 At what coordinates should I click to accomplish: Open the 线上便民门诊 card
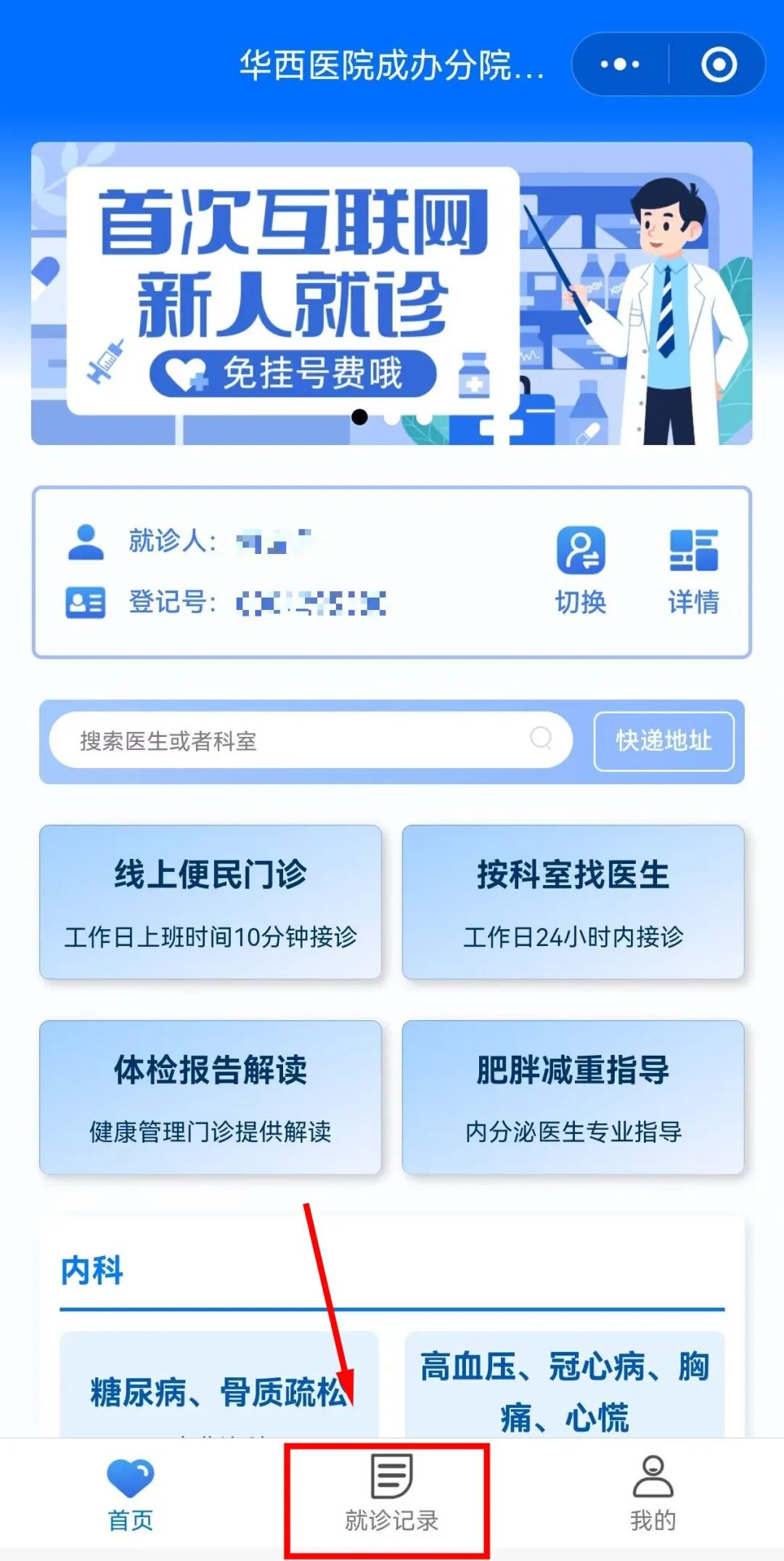point(211,902)
